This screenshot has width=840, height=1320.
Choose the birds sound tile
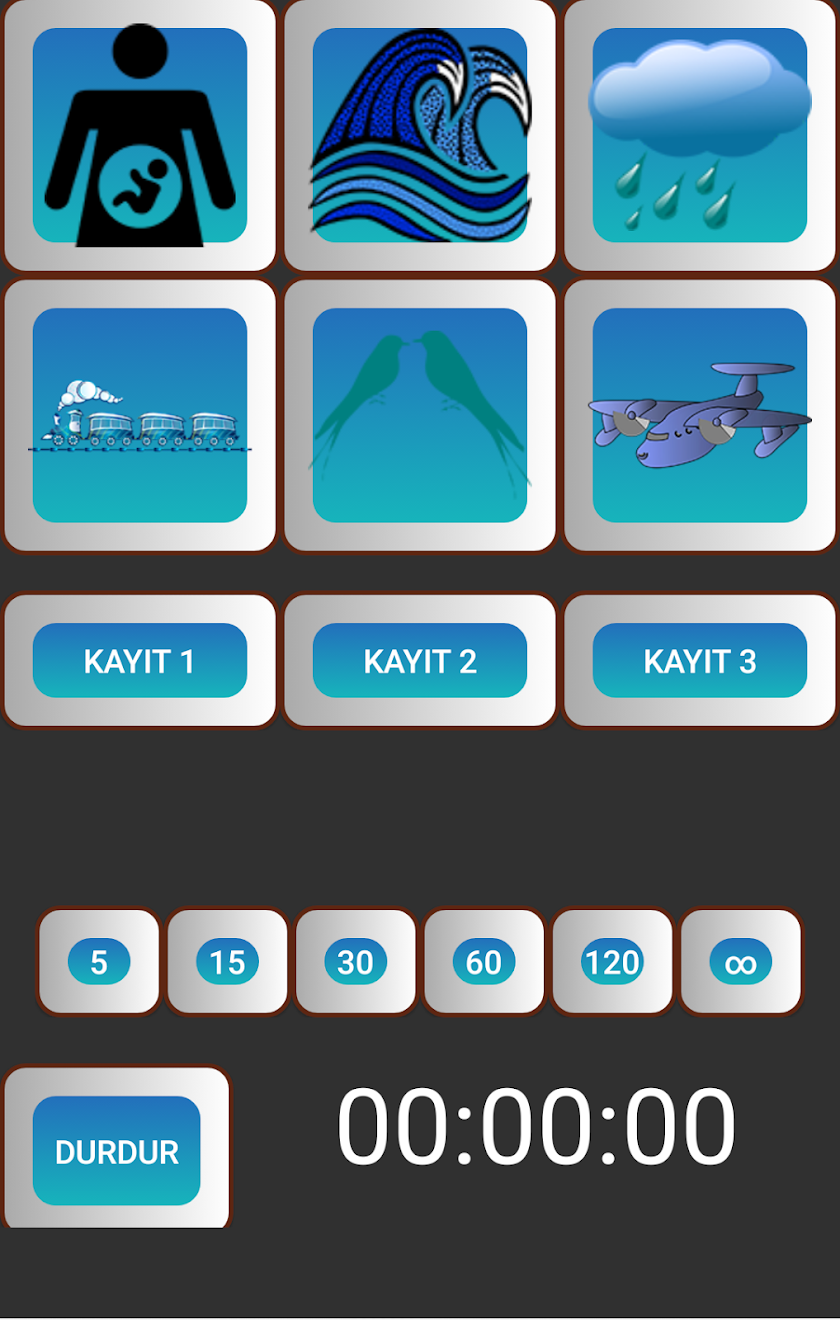pyautogui.click(x=420, y=416)
